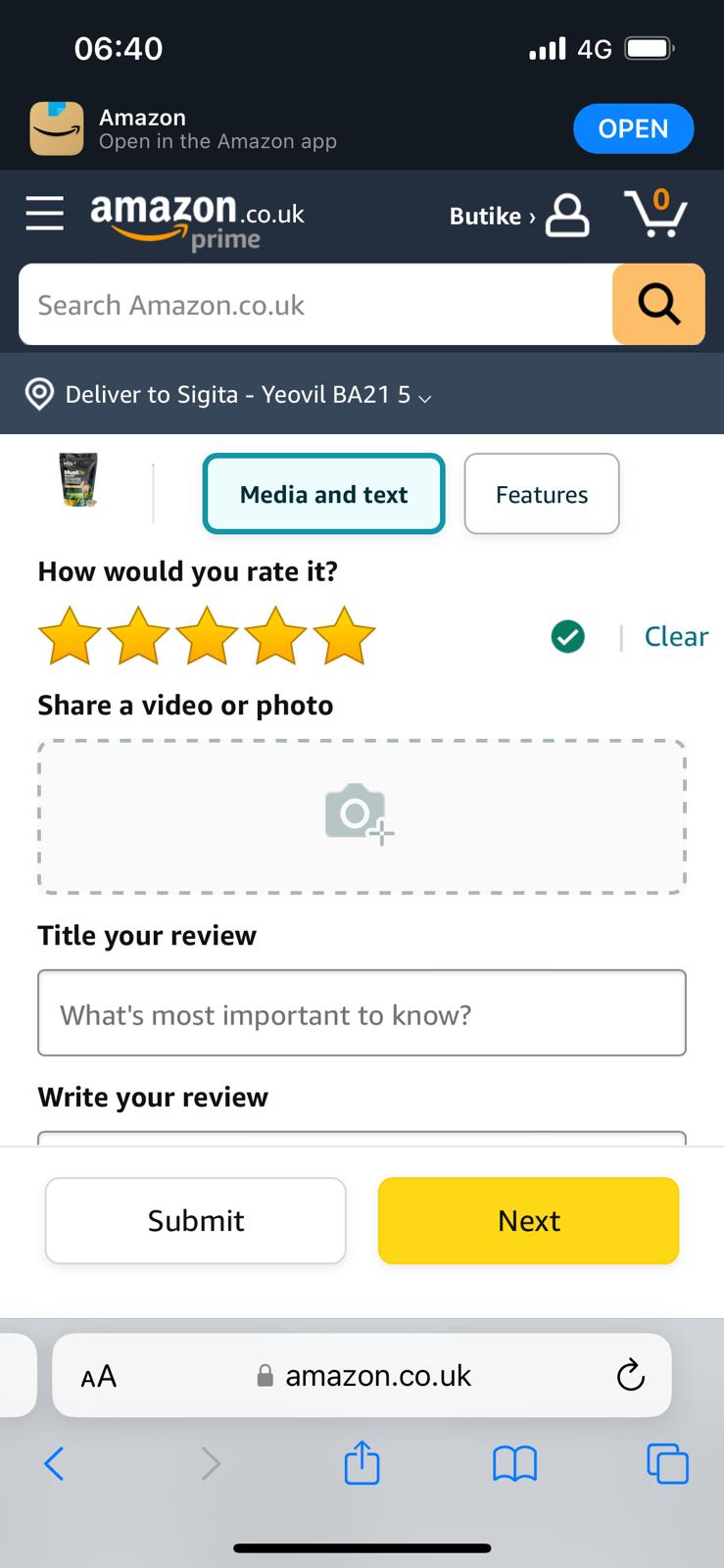Tap the review title field
The image size is (724, 1568).
[362, 1013]
